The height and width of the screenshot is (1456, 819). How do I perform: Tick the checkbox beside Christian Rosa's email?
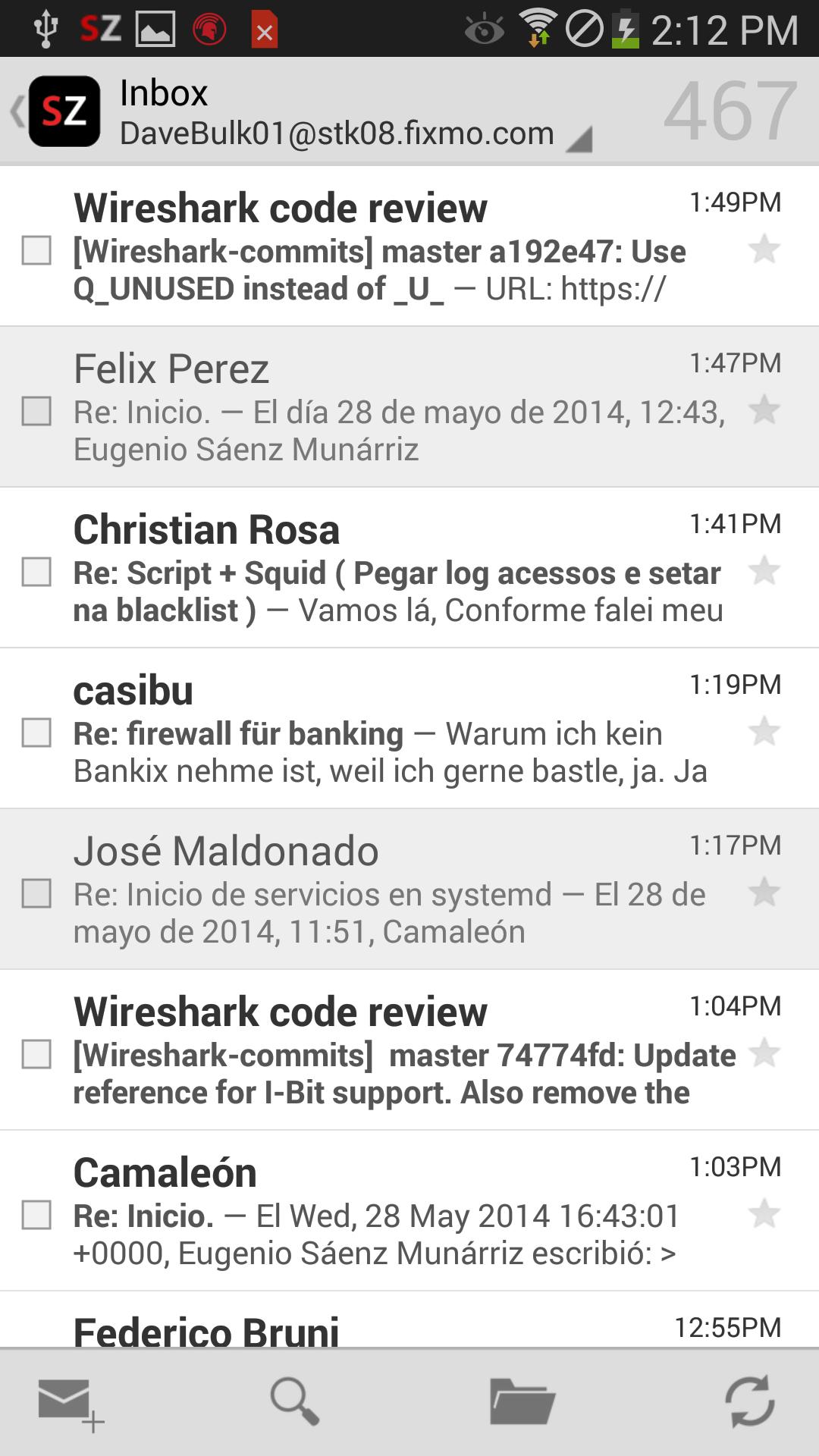pyautogui.click(x=36, y=572)
